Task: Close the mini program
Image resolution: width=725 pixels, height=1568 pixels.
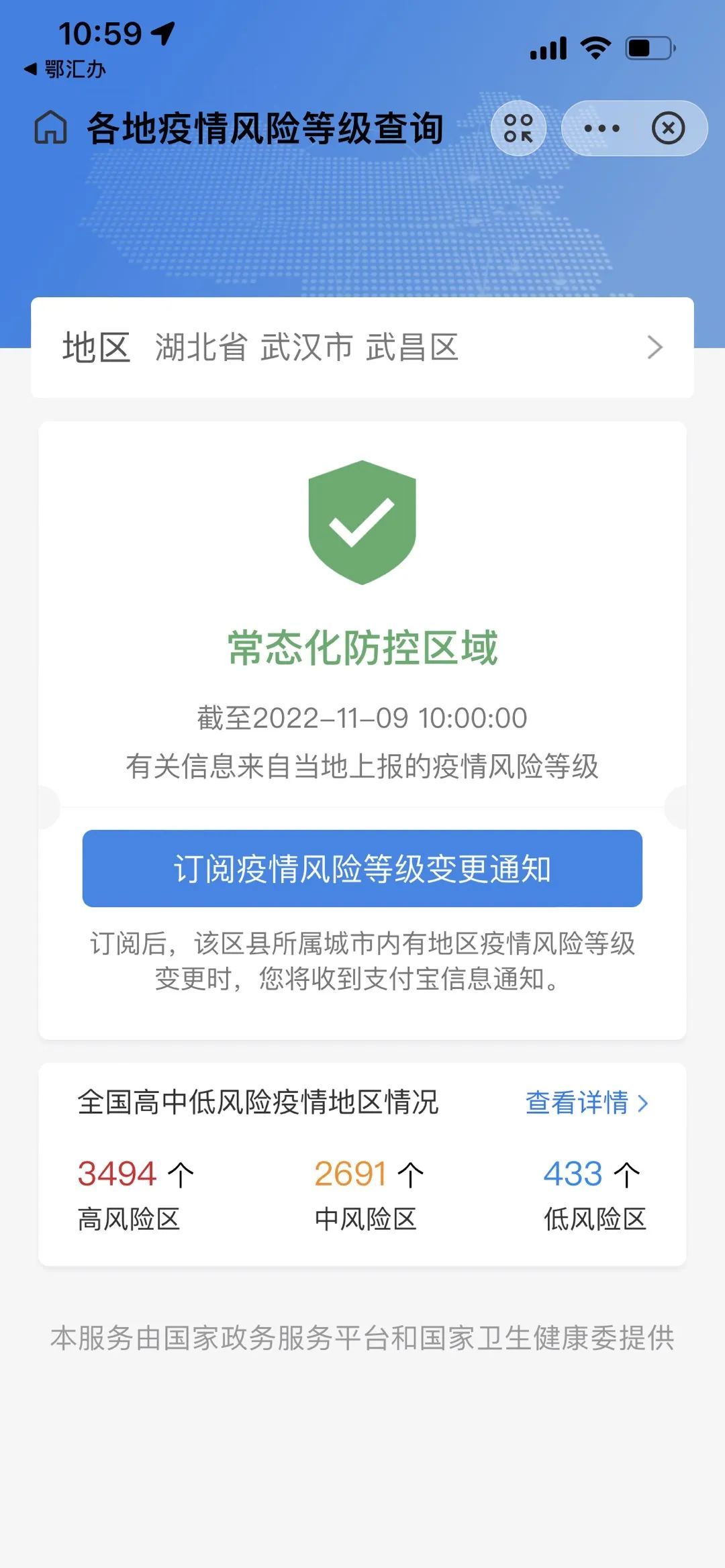Action: [668, 128]
